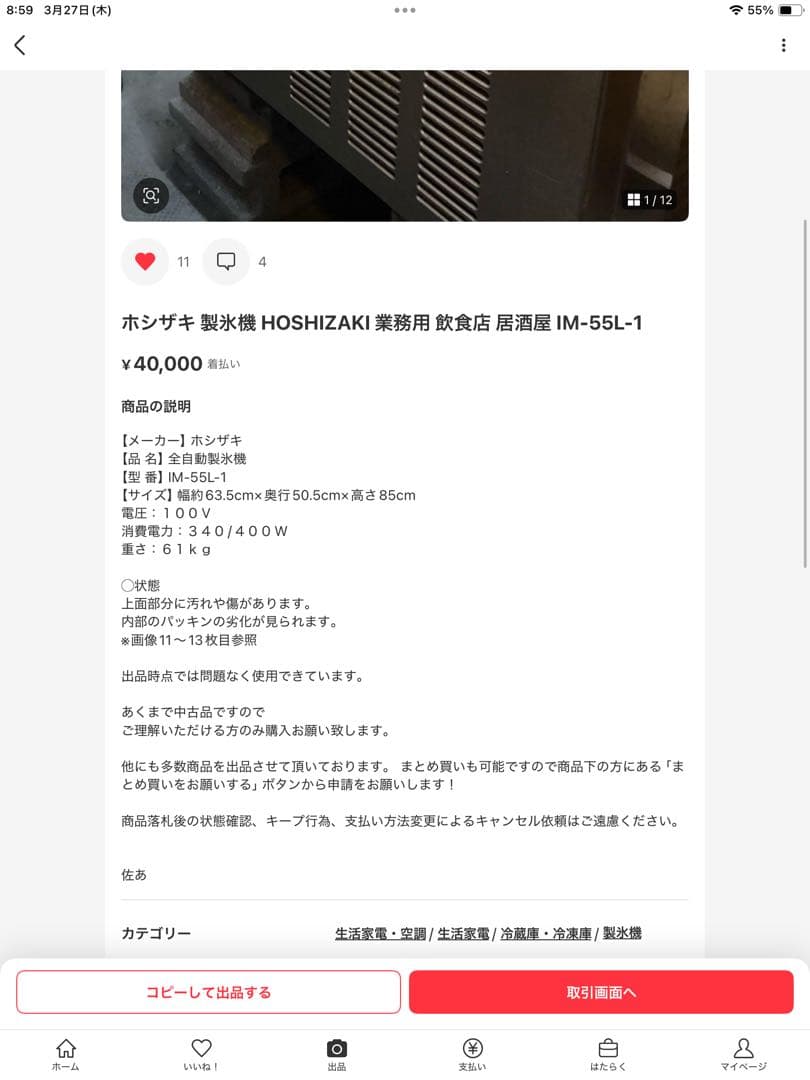Tap the seller name 佐あ
Viewport: 810px width, 1080px height.
pos(132,873)
